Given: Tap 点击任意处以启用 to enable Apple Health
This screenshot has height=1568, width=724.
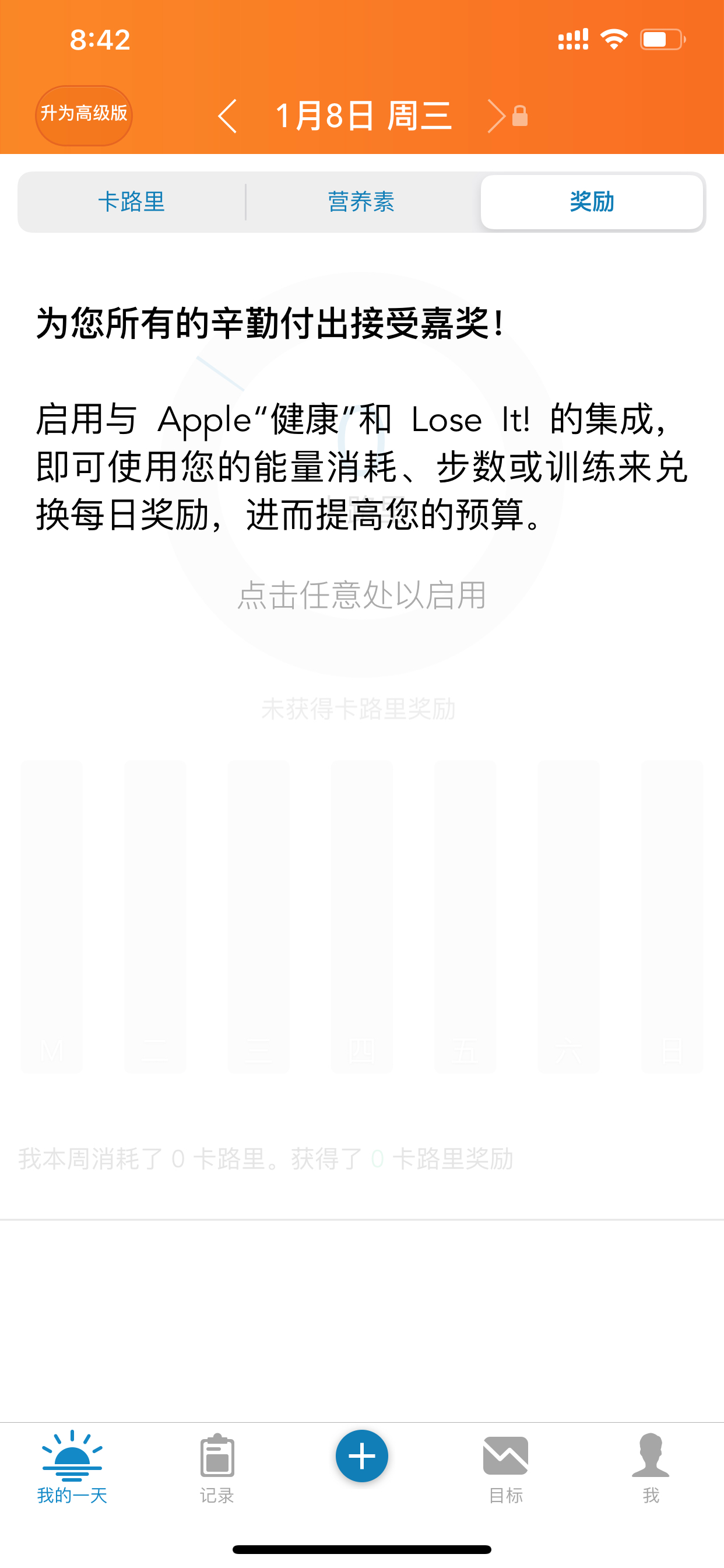Looking at the screenshot, I should (361, 594).
